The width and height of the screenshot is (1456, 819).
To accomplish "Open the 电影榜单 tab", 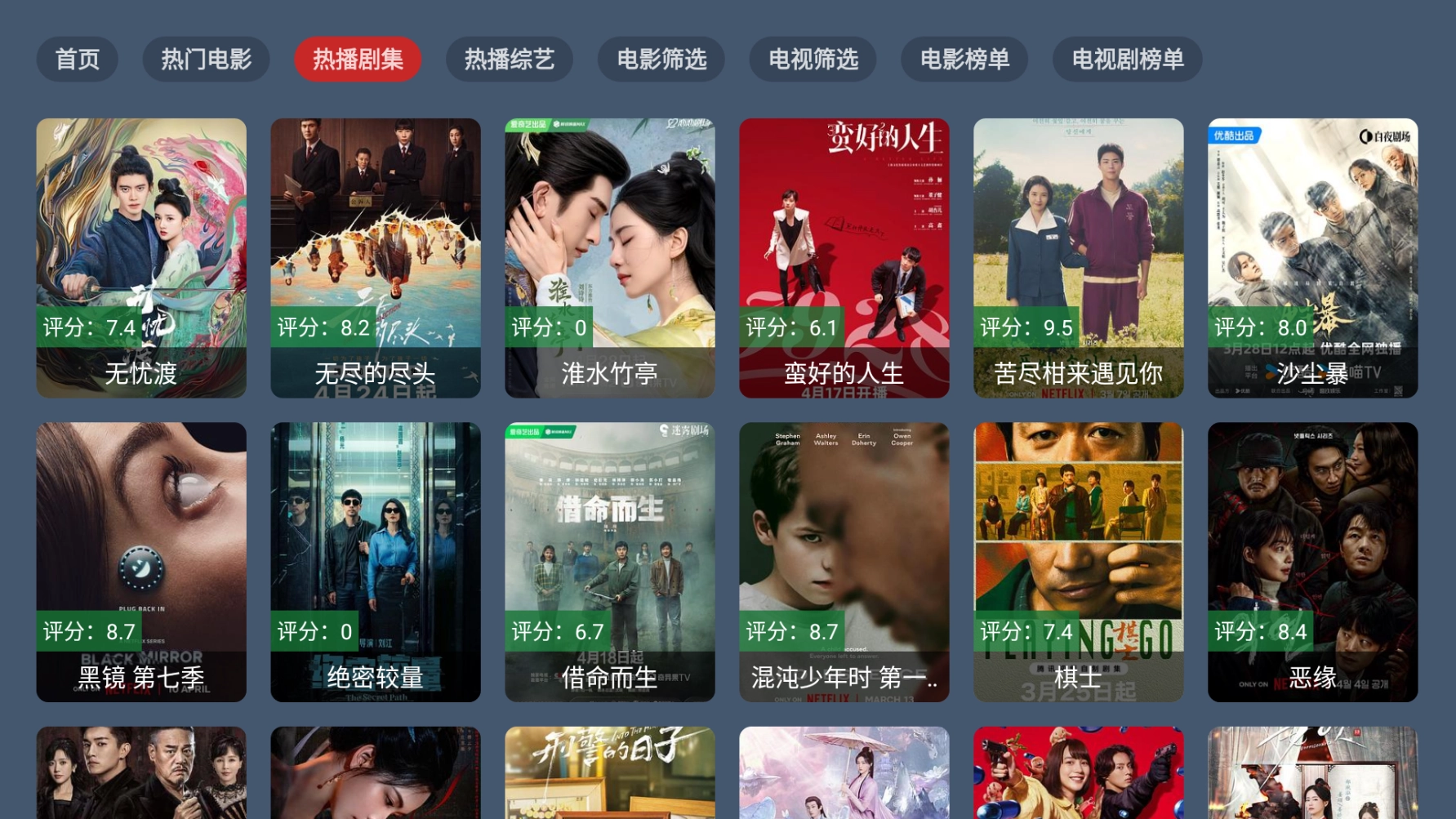I will click(964, 59).
